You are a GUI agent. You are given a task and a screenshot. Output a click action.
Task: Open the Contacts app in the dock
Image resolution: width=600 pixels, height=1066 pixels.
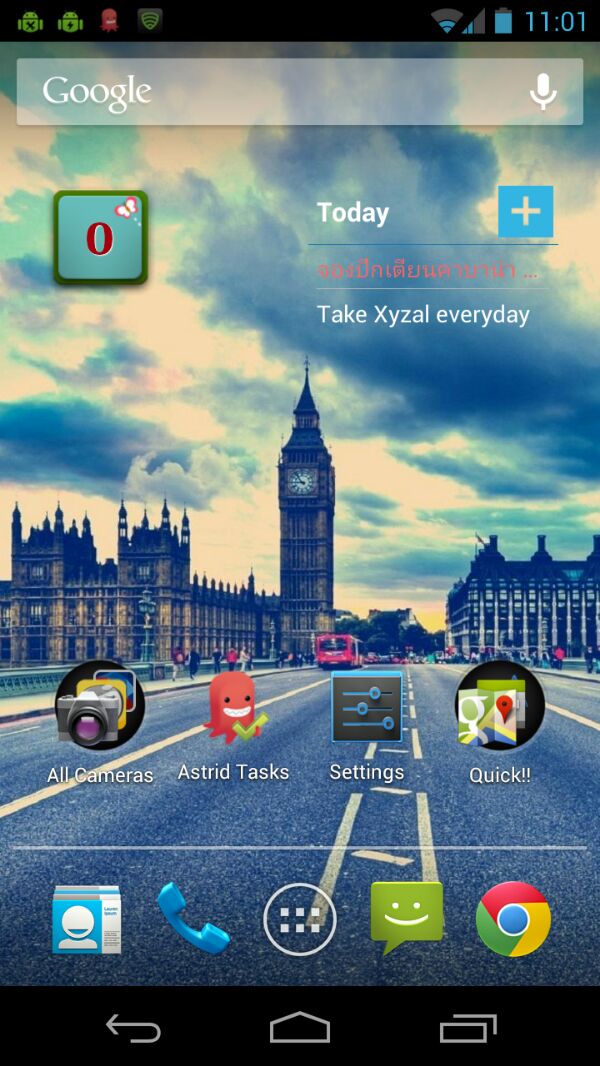(87, 919)
